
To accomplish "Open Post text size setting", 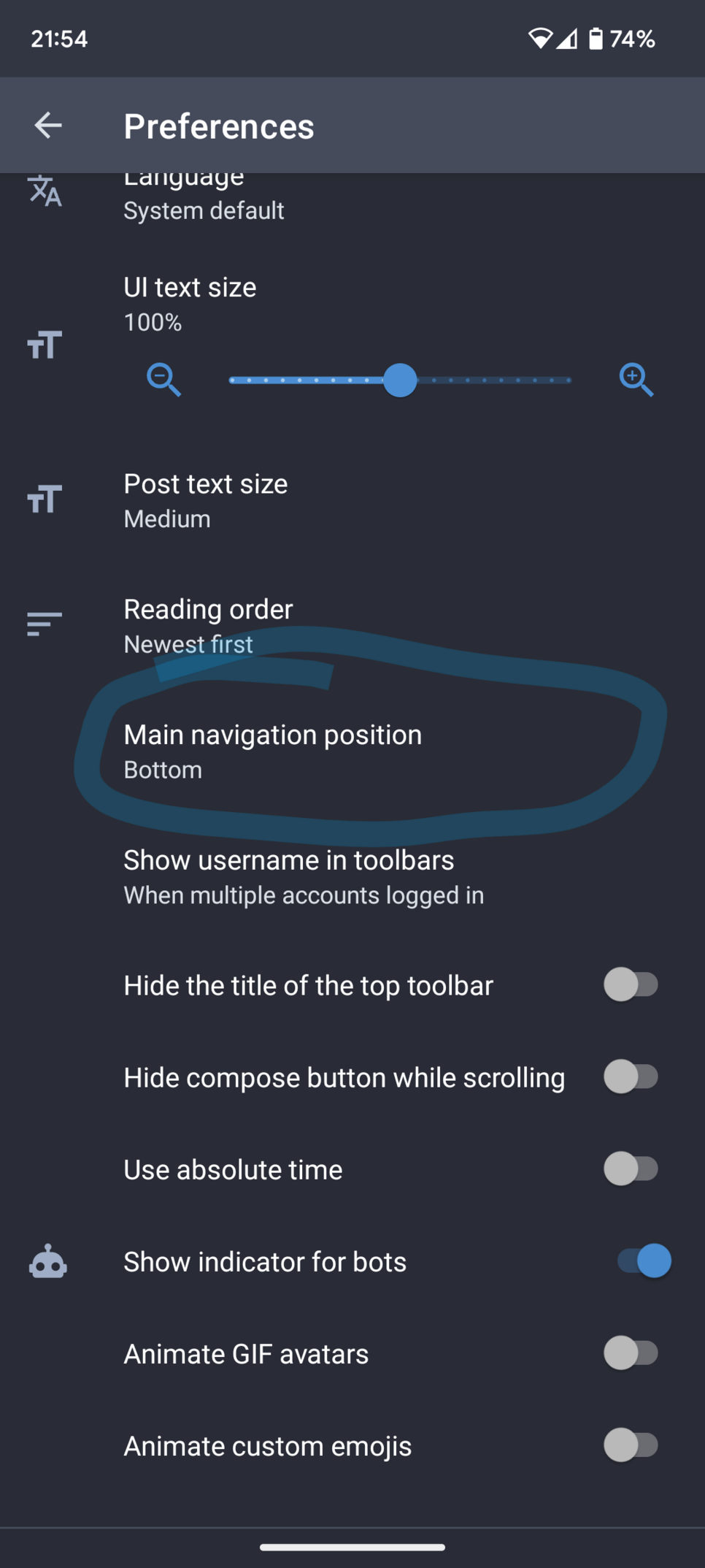I will (x=205, y=501).
